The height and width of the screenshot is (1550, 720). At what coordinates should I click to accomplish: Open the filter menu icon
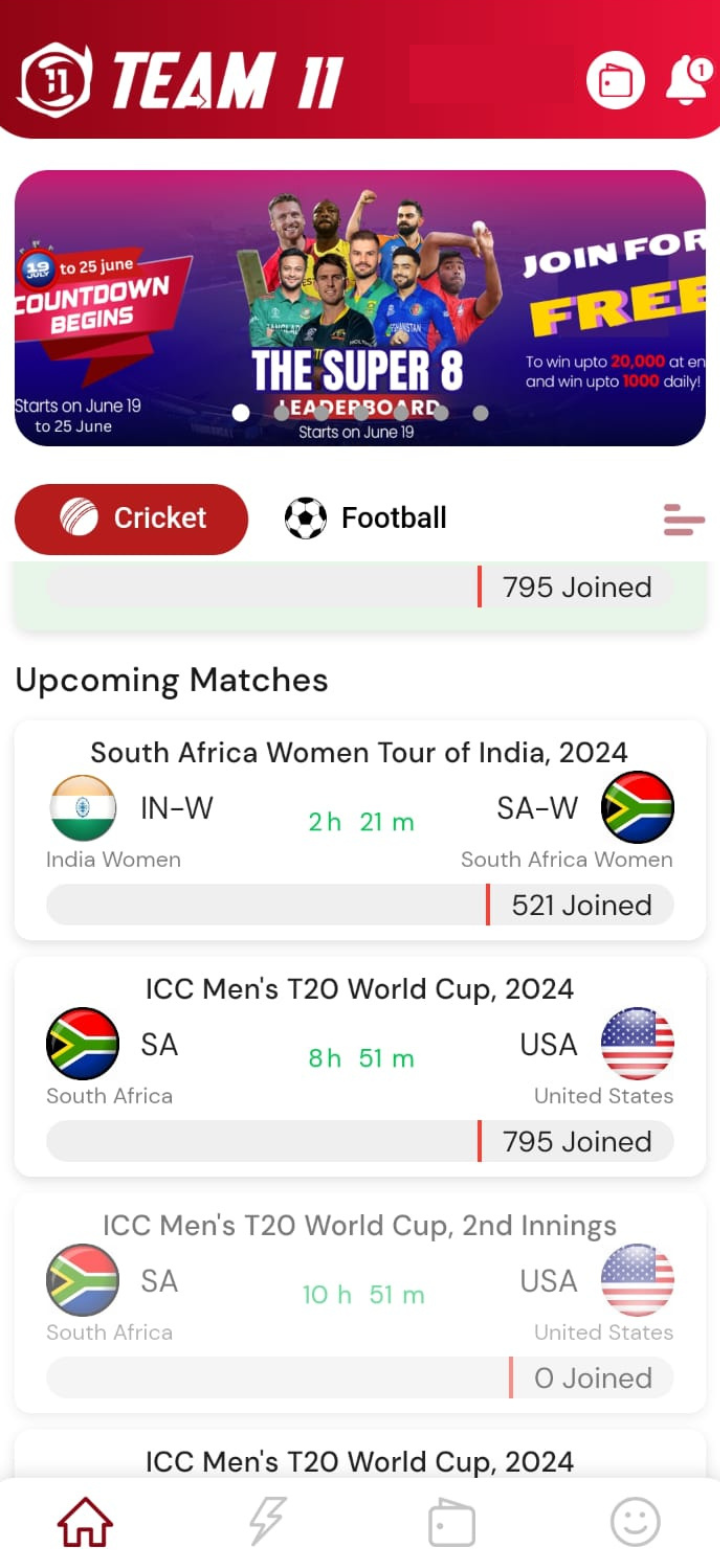(684, 520)
